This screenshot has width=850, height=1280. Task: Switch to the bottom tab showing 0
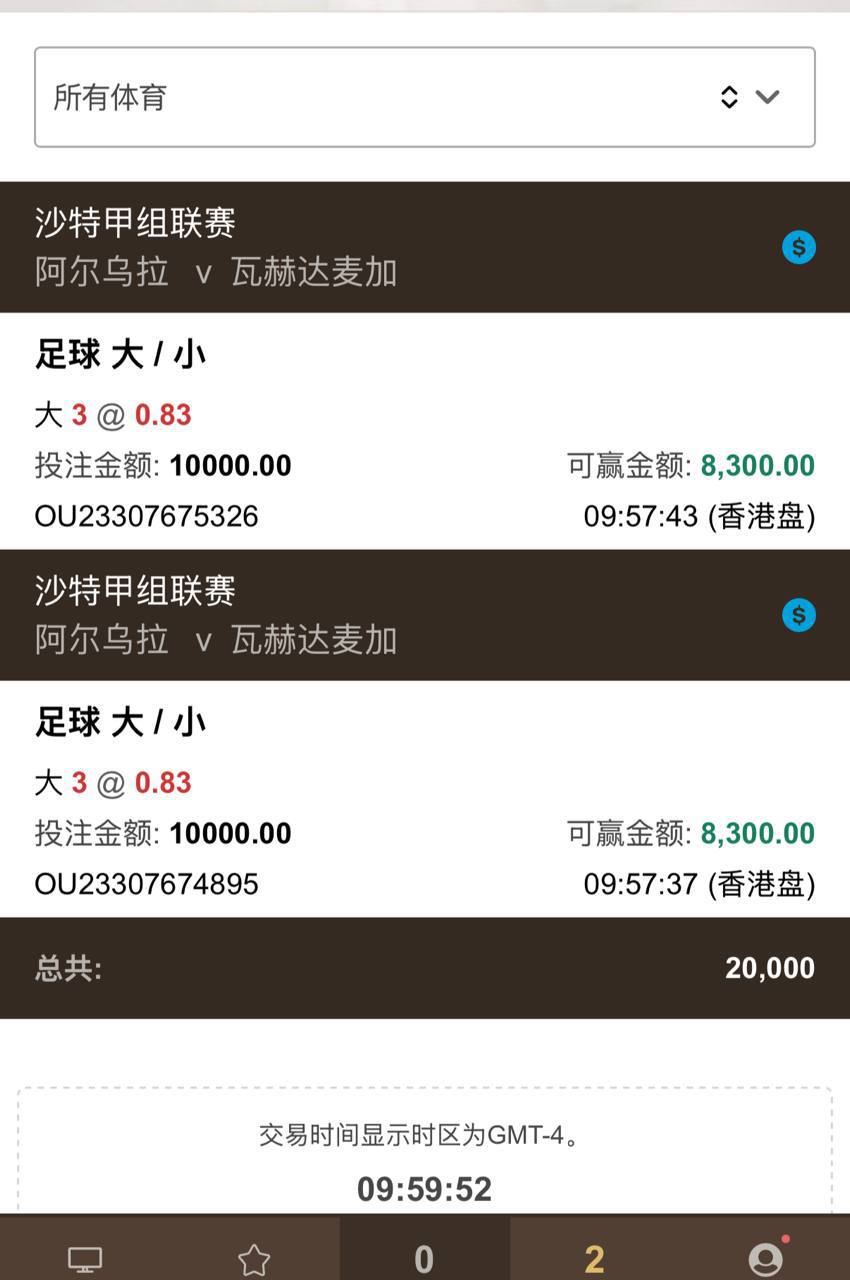(x=424, y=1258)
